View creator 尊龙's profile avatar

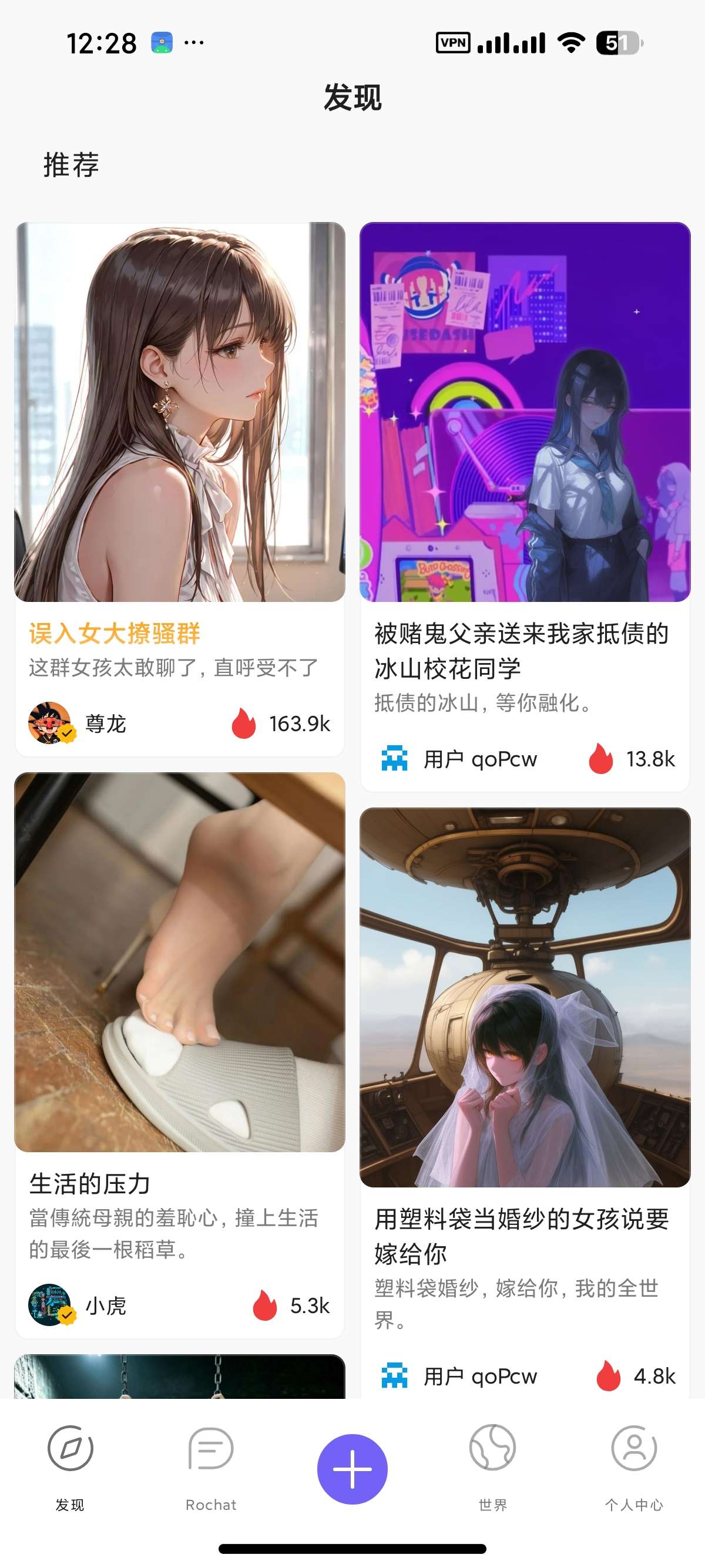click(x=51, y=723)
